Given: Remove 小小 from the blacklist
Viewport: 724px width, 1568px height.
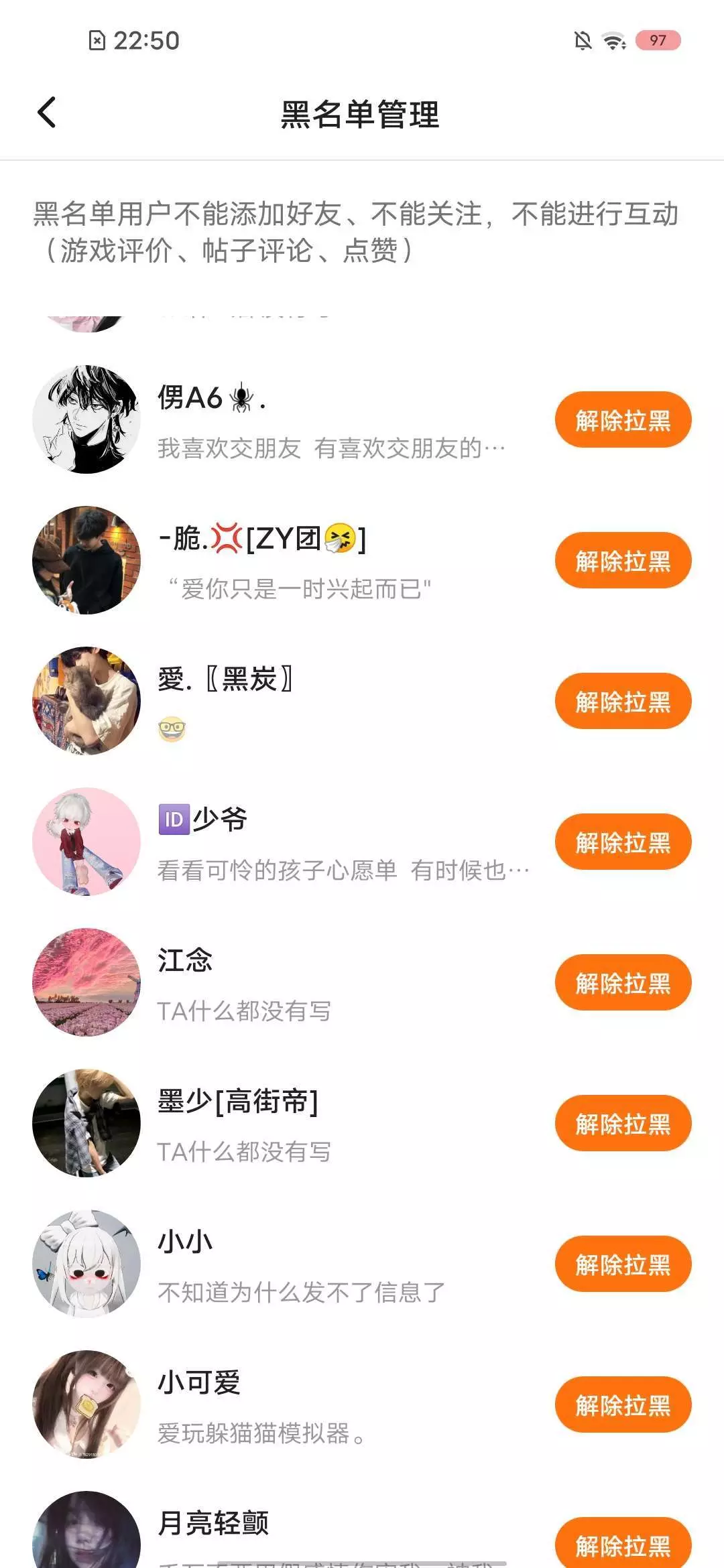Looking at the screenshot, I should [622, 1264].
